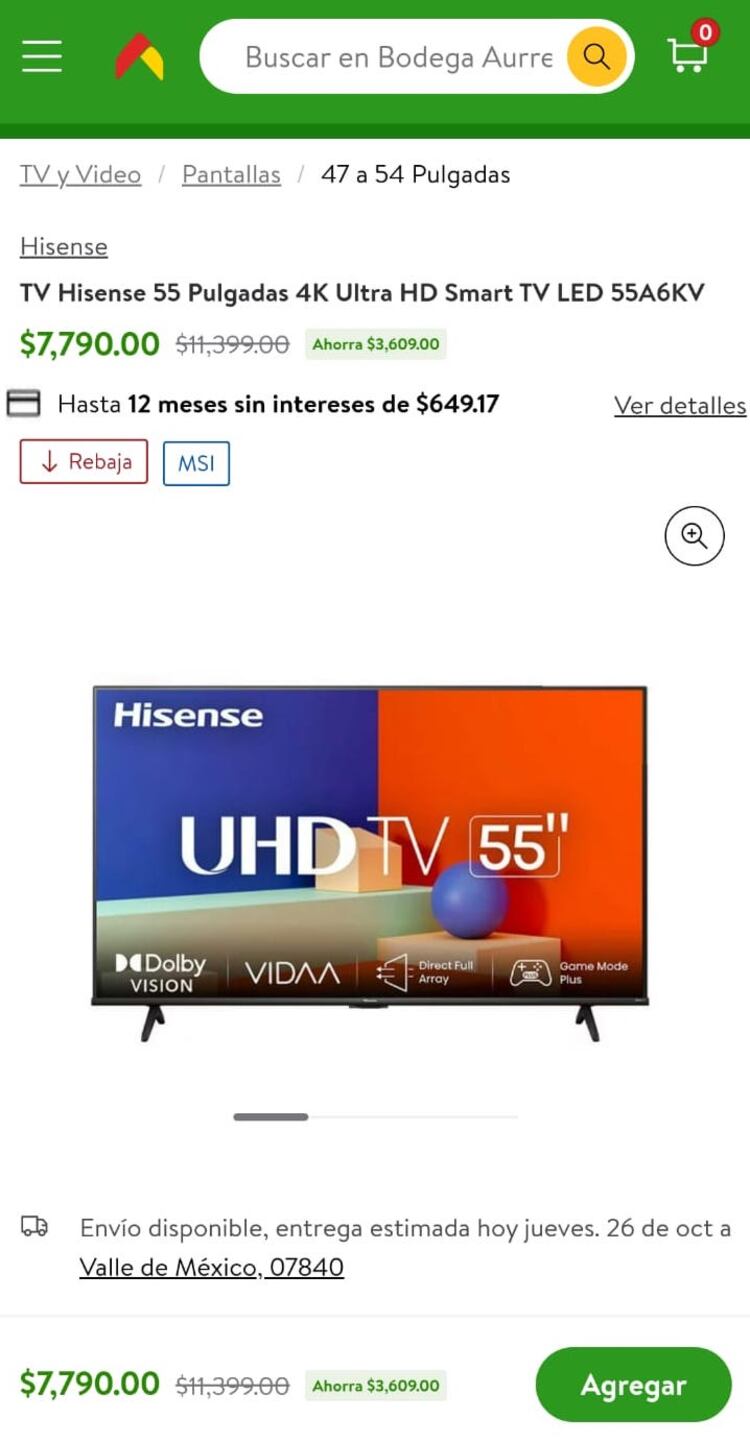
Task: Open the hamburger menu
Action: click(42, 56)
